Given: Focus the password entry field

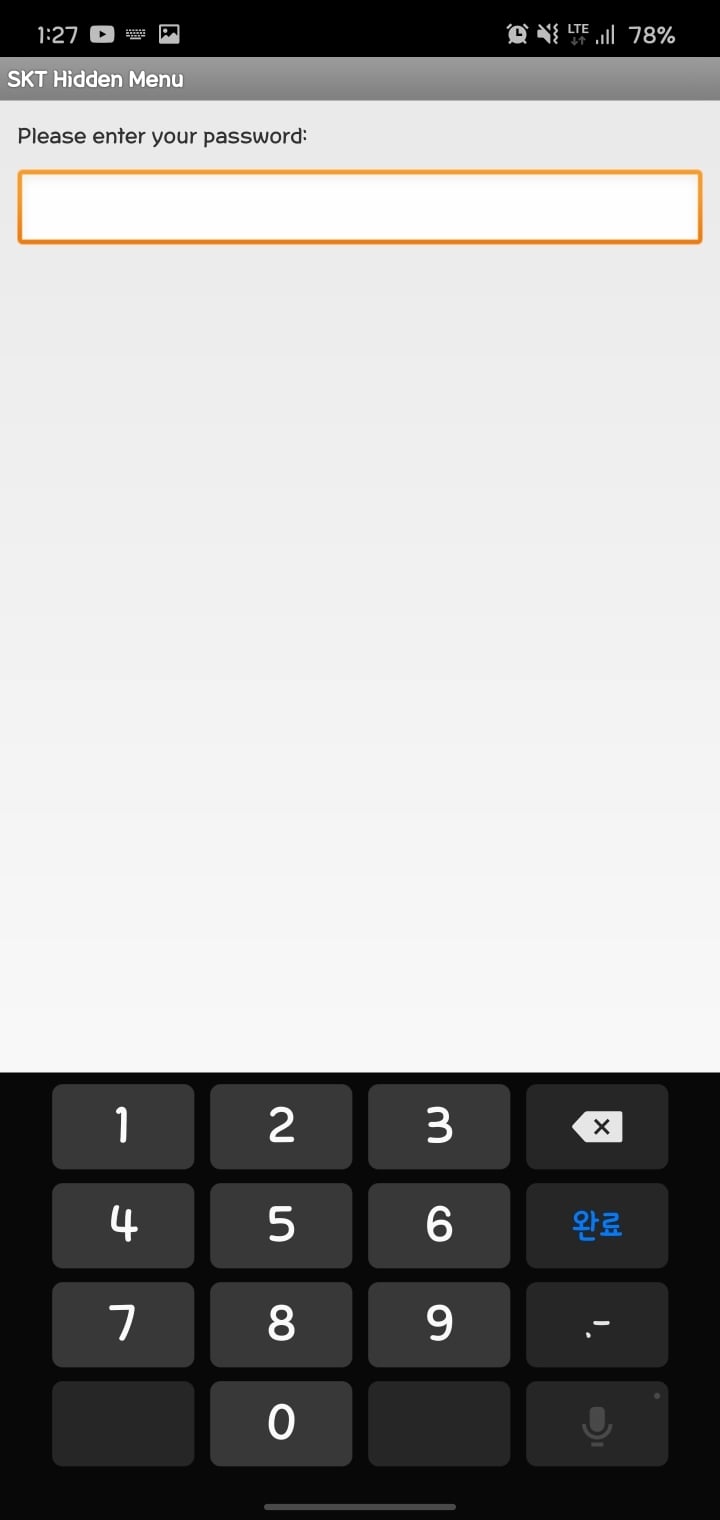Looking at the screenshot, I should pyautogui.click(x=360, y=207).
